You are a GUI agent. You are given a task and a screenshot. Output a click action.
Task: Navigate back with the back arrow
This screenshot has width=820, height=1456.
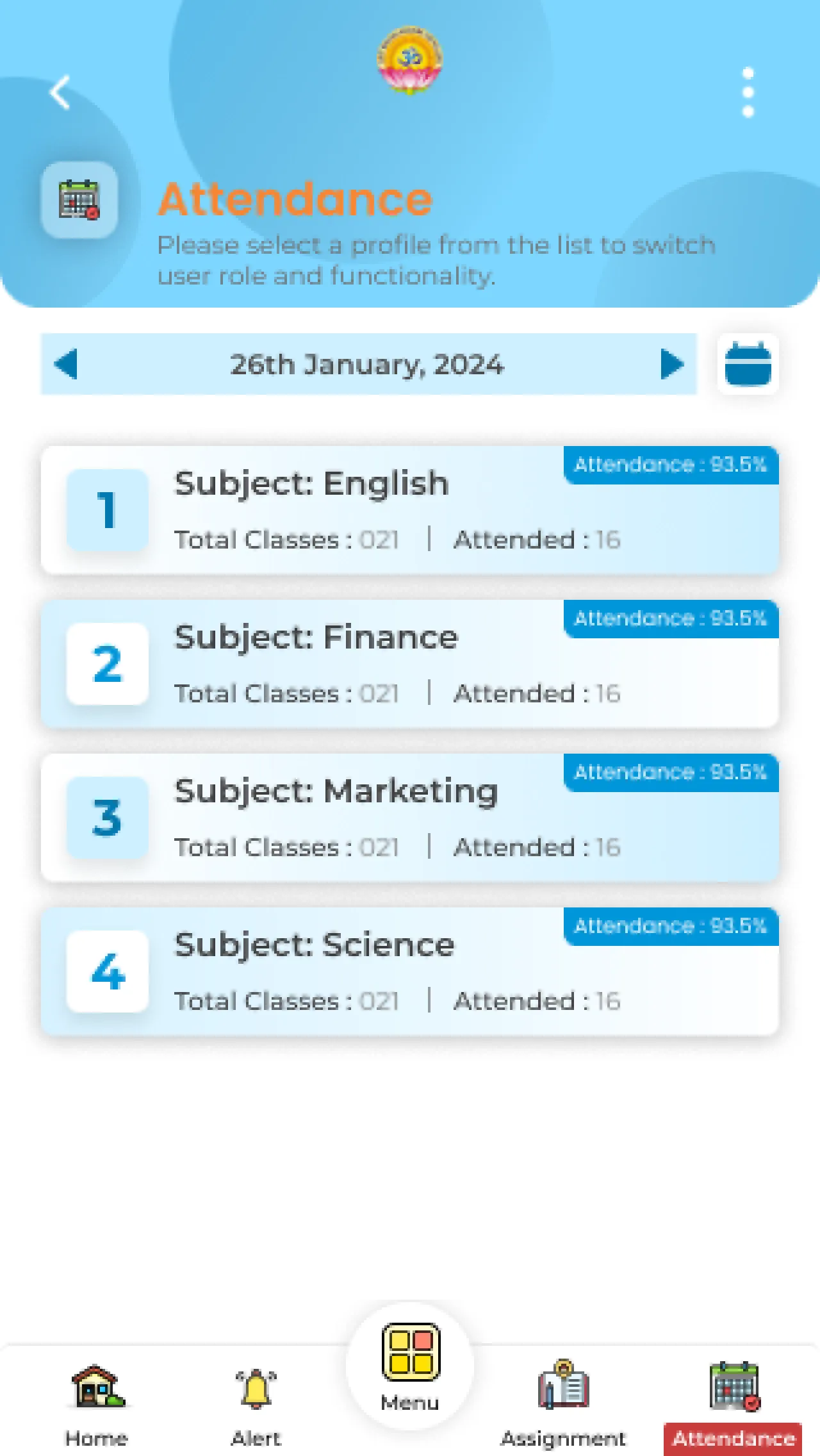click(x=59, y=91)
